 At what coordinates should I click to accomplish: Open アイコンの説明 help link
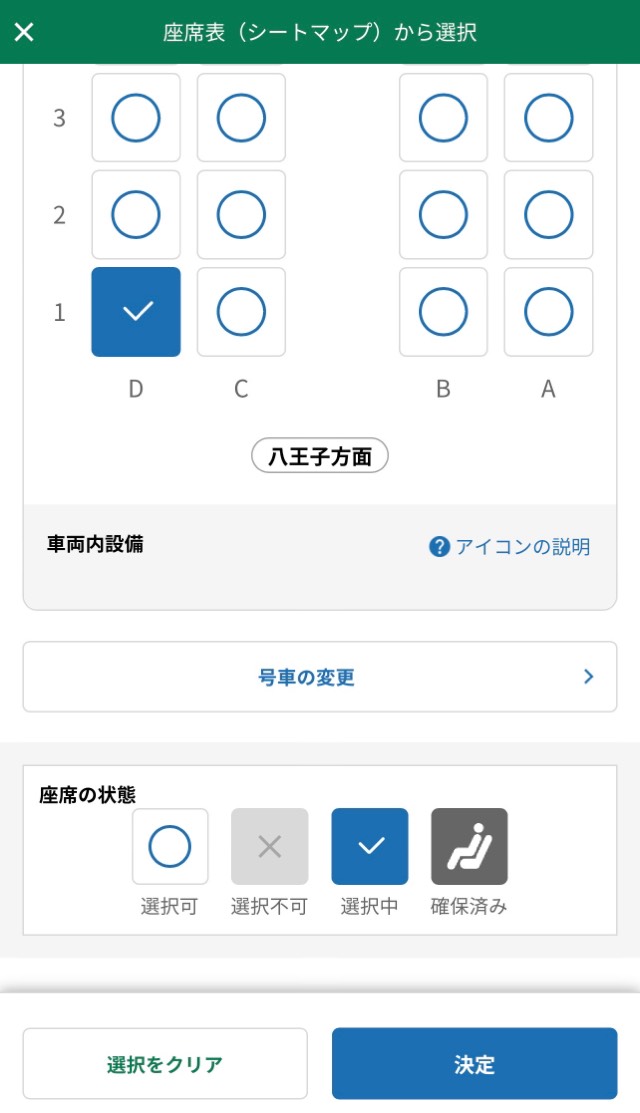pos(509,547)
